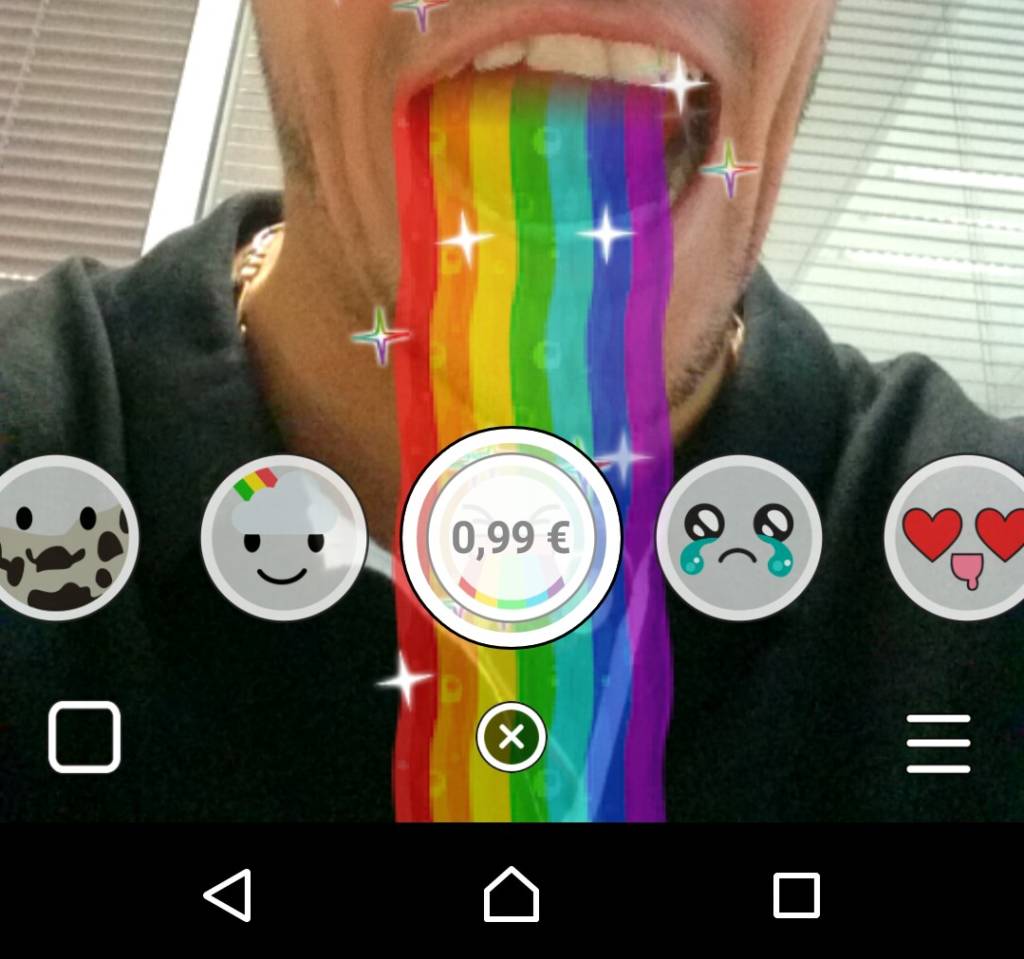Viewport: 1024px width, 959px height.
Task: Go back with the system back button
Action: tap(228, 894)
